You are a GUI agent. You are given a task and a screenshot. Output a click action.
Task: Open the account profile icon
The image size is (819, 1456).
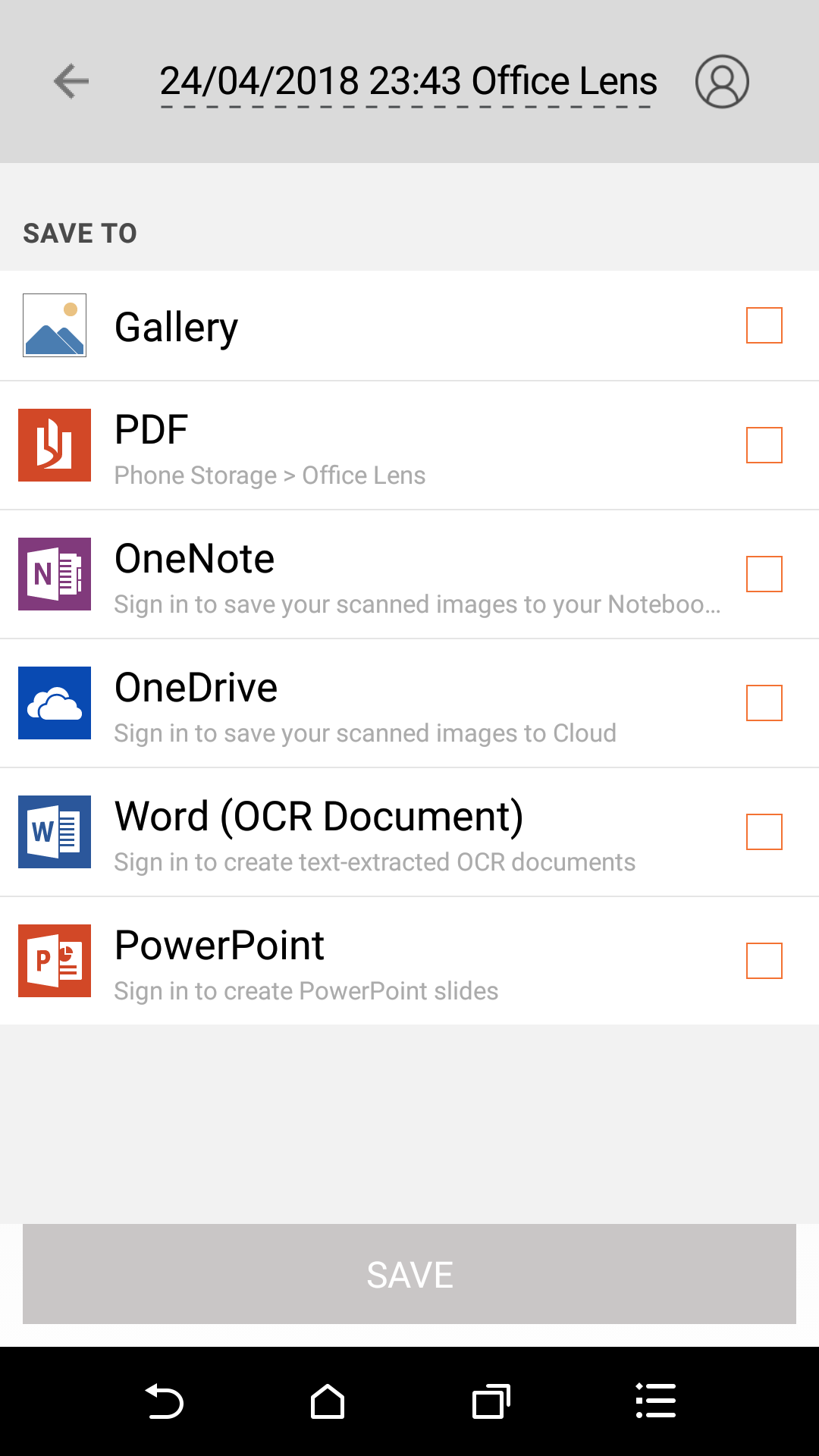pos(722,81)
